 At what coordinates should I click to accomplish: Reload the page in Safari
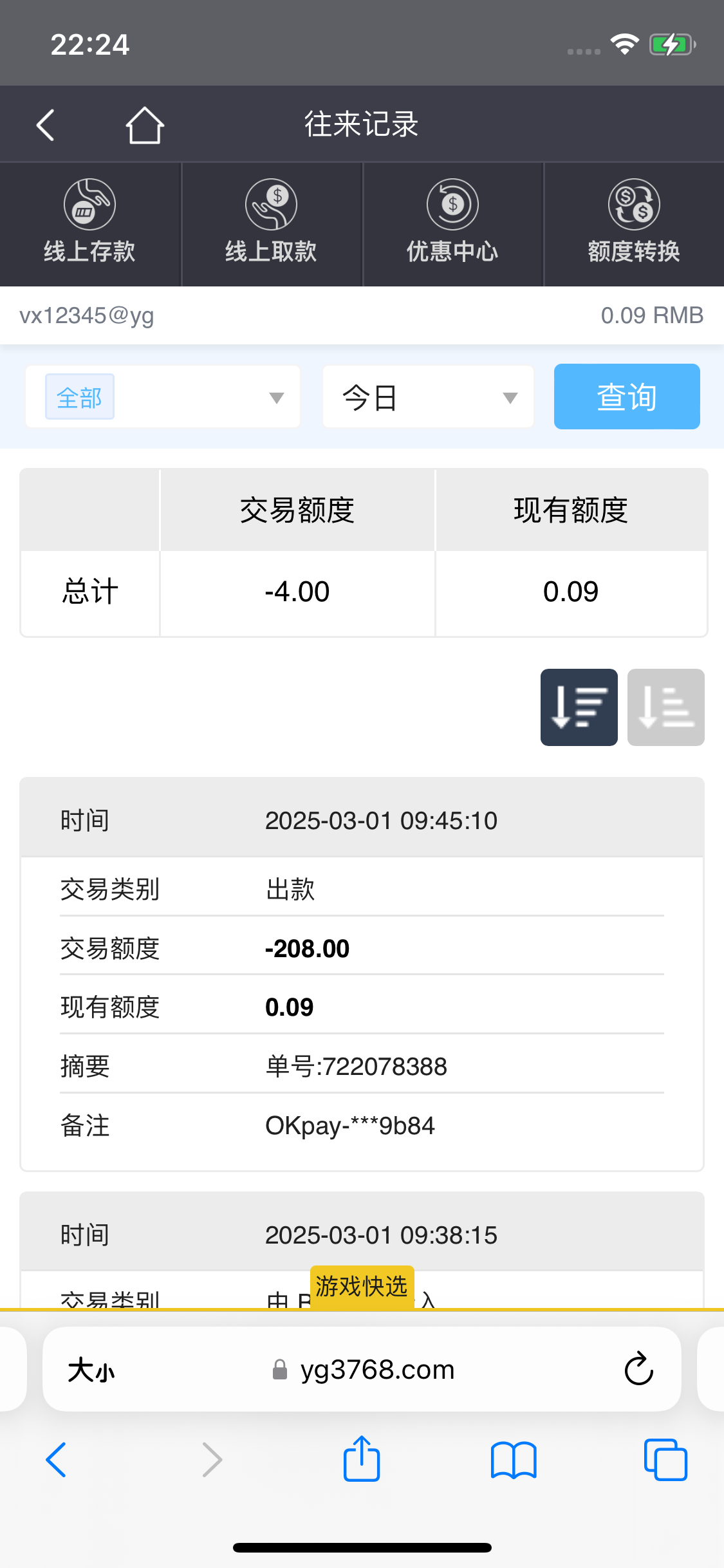(x=638, y=1368)
